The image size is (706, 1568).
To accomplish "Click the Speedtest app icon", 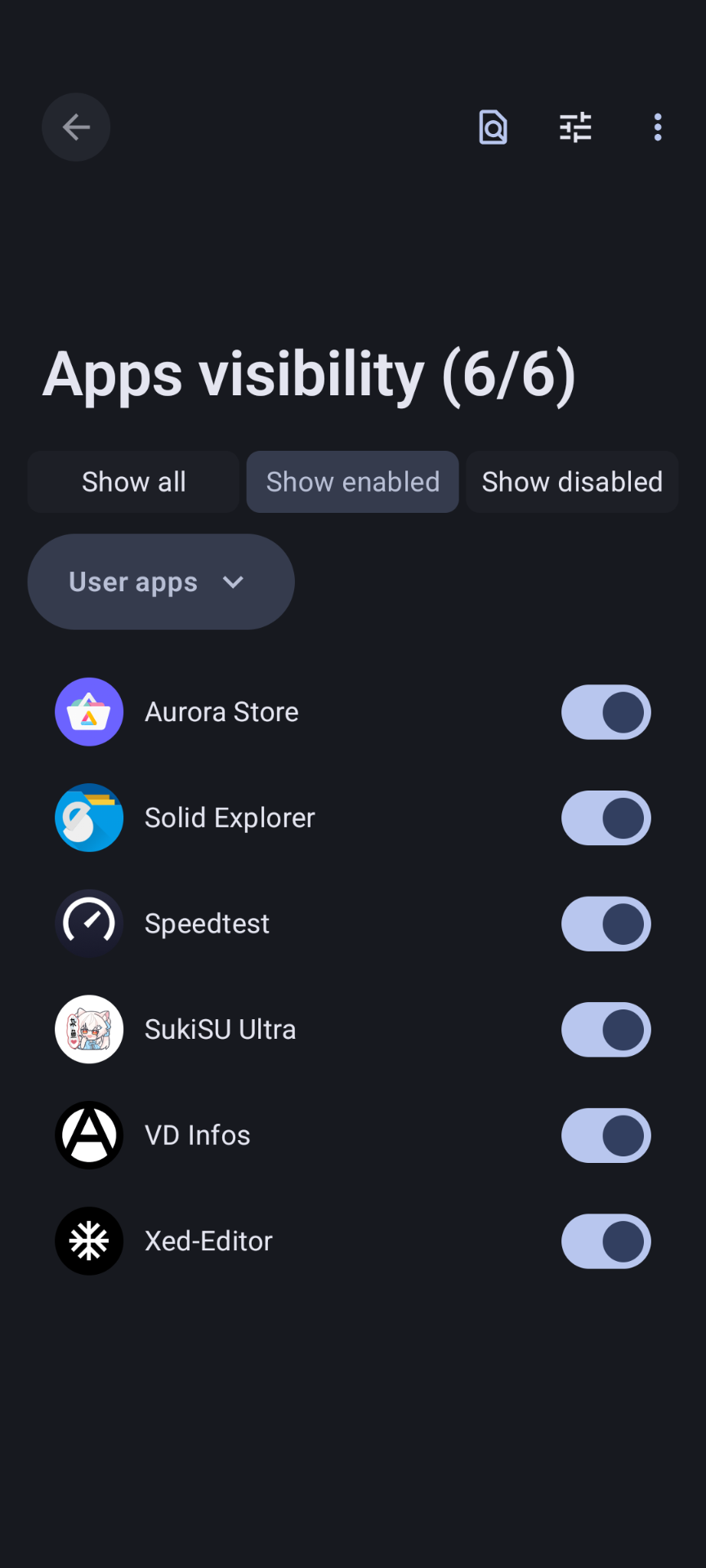I will click(89, 923).
